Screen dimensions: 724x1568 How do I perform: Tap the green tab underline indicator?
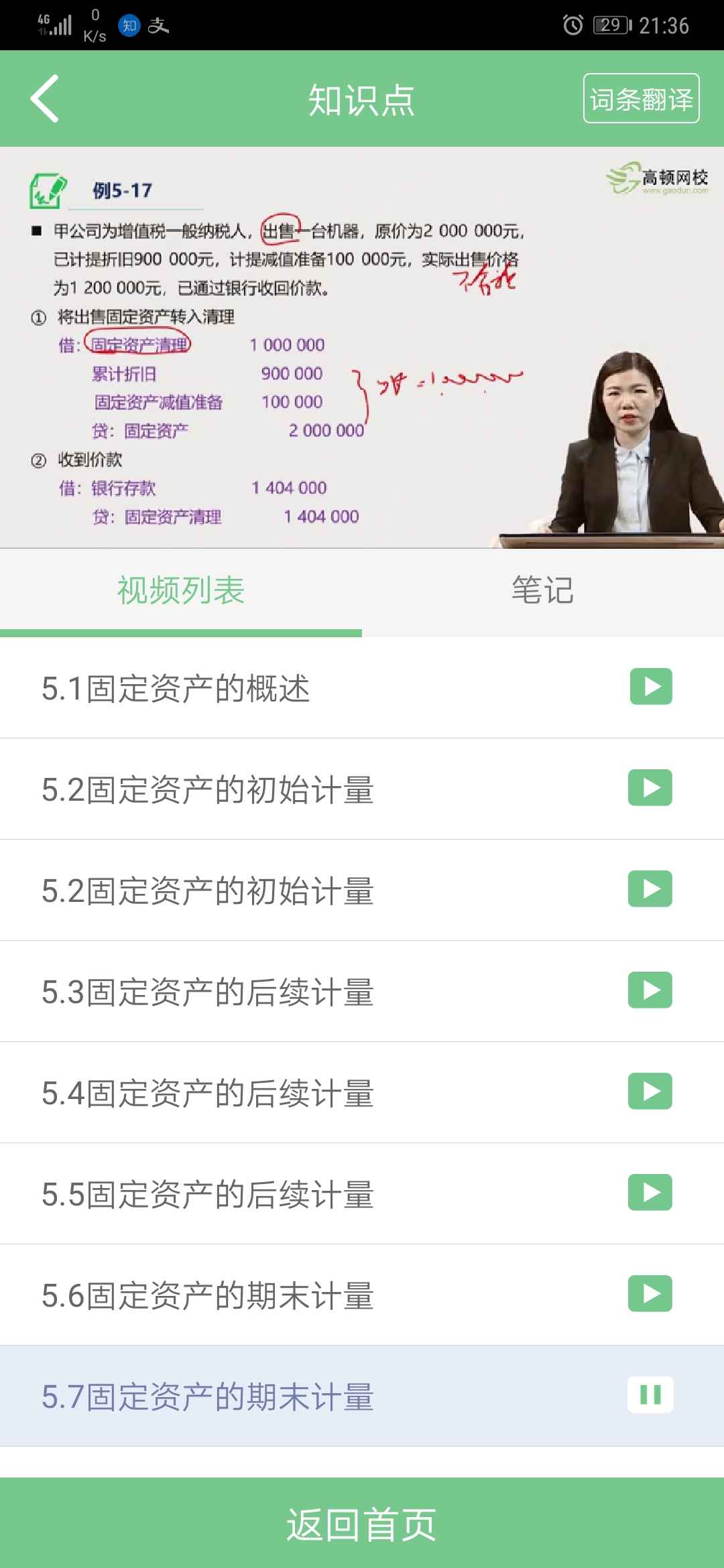click(180, 631)
